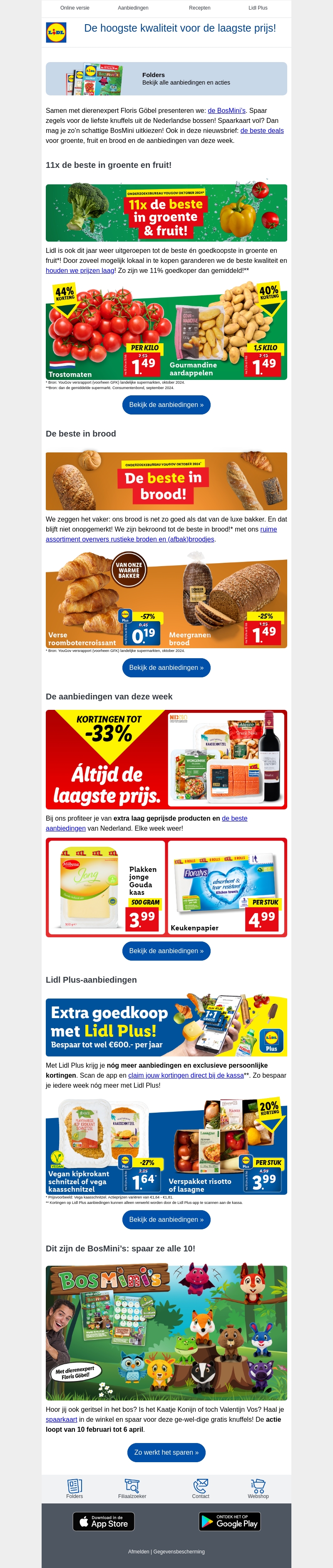Open the Folders banner card
Image resolution: width=333 pixels, height=1568 pixels.
(x=166, y=78)
